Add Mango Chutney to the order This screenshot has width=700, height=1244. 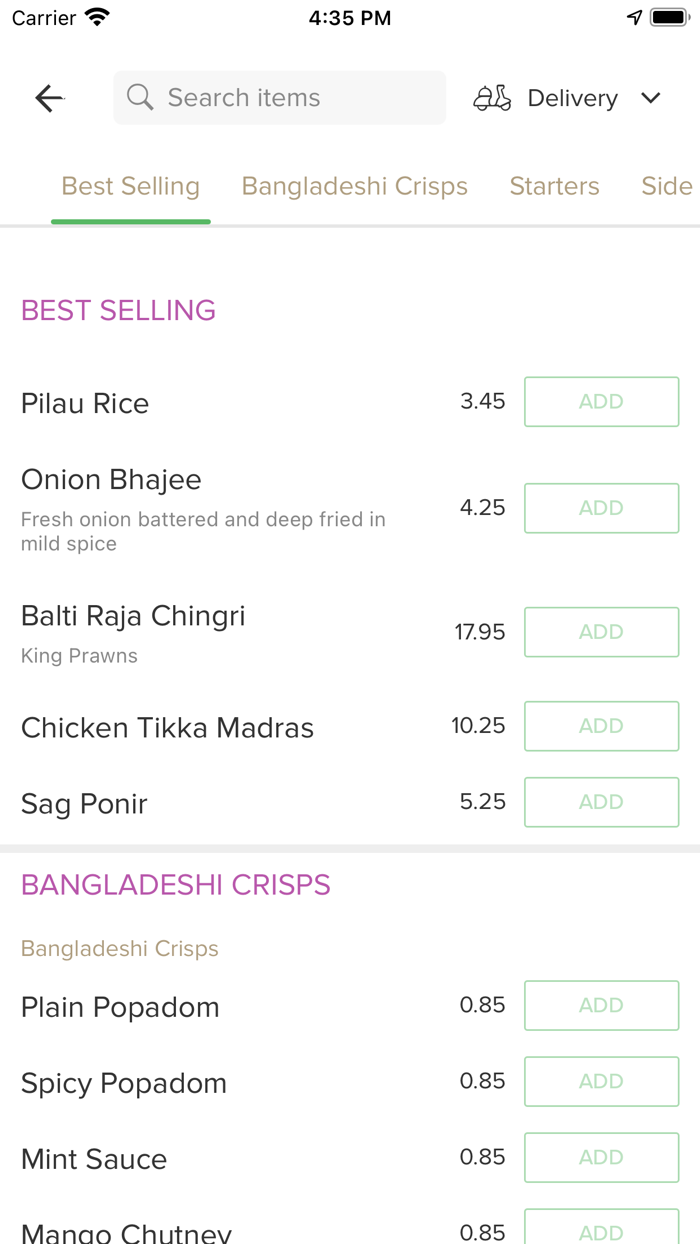pos(601,1230)
